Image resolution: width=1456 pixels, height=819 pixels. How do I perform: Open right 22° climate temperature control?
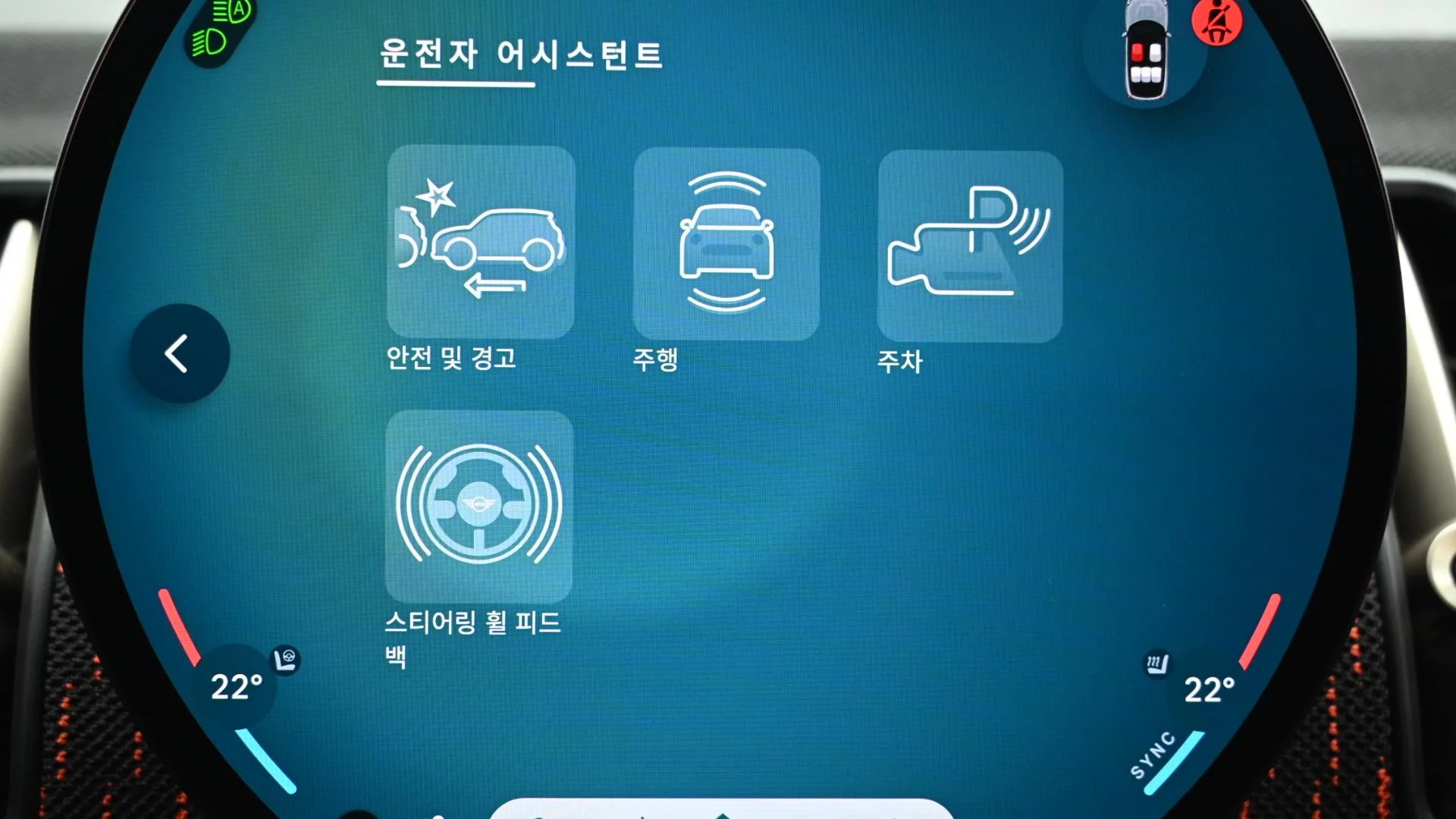click(1209, 689)
